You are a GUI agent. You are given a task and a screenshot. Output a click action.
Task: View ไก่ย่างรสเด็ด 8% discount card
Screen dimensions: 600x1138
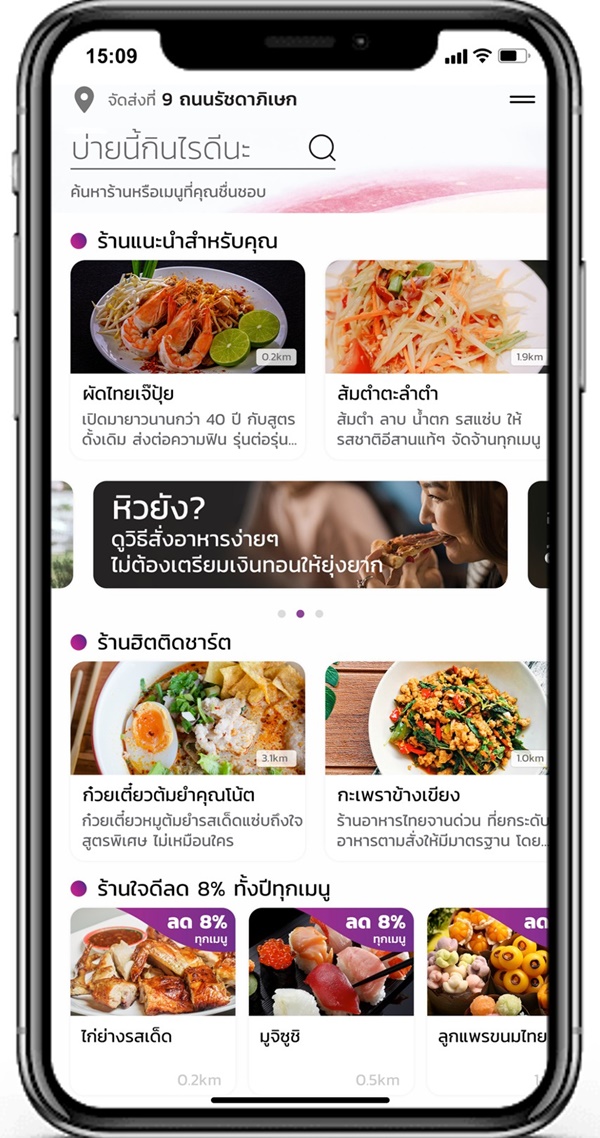[x=153, y=1000]
